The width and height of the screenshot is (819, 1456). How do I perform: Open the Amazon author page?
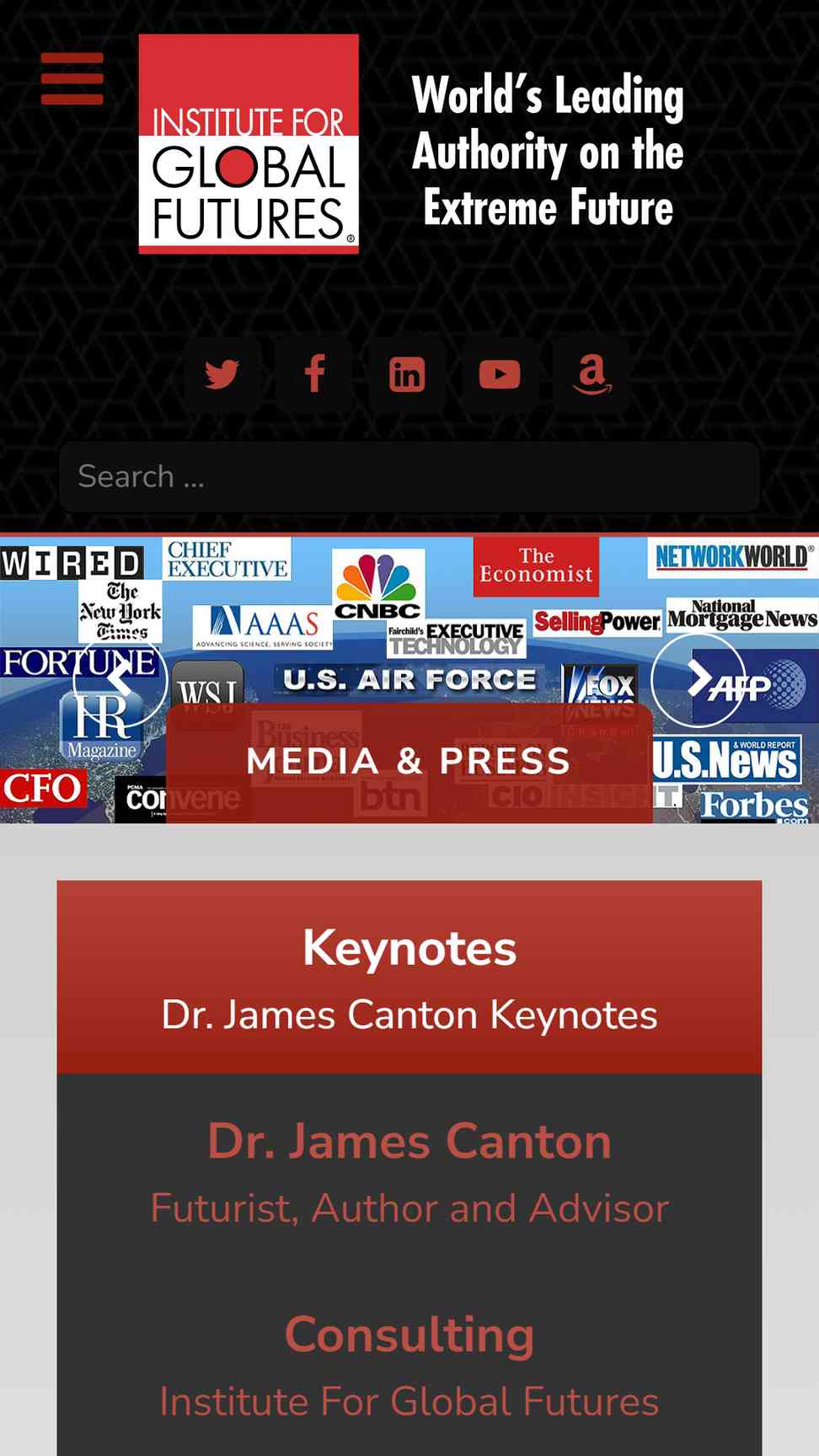click(591, 374)
